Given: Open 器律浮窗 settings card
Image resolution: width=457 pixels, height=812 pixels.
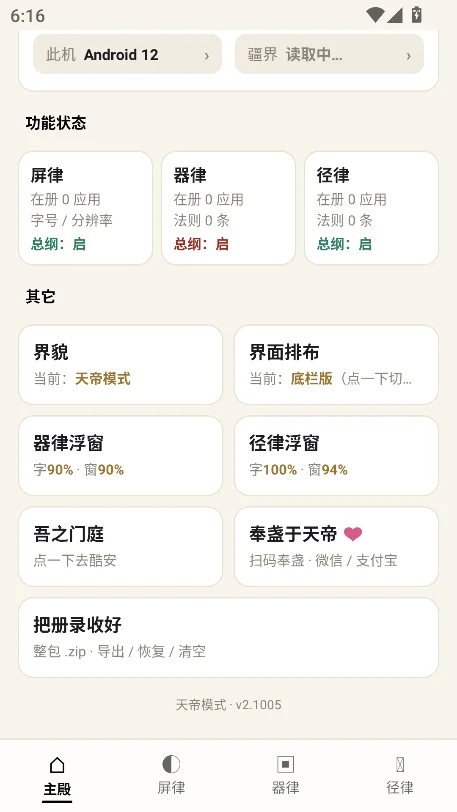Looking at the screenshot, I should tap(121, 456).
